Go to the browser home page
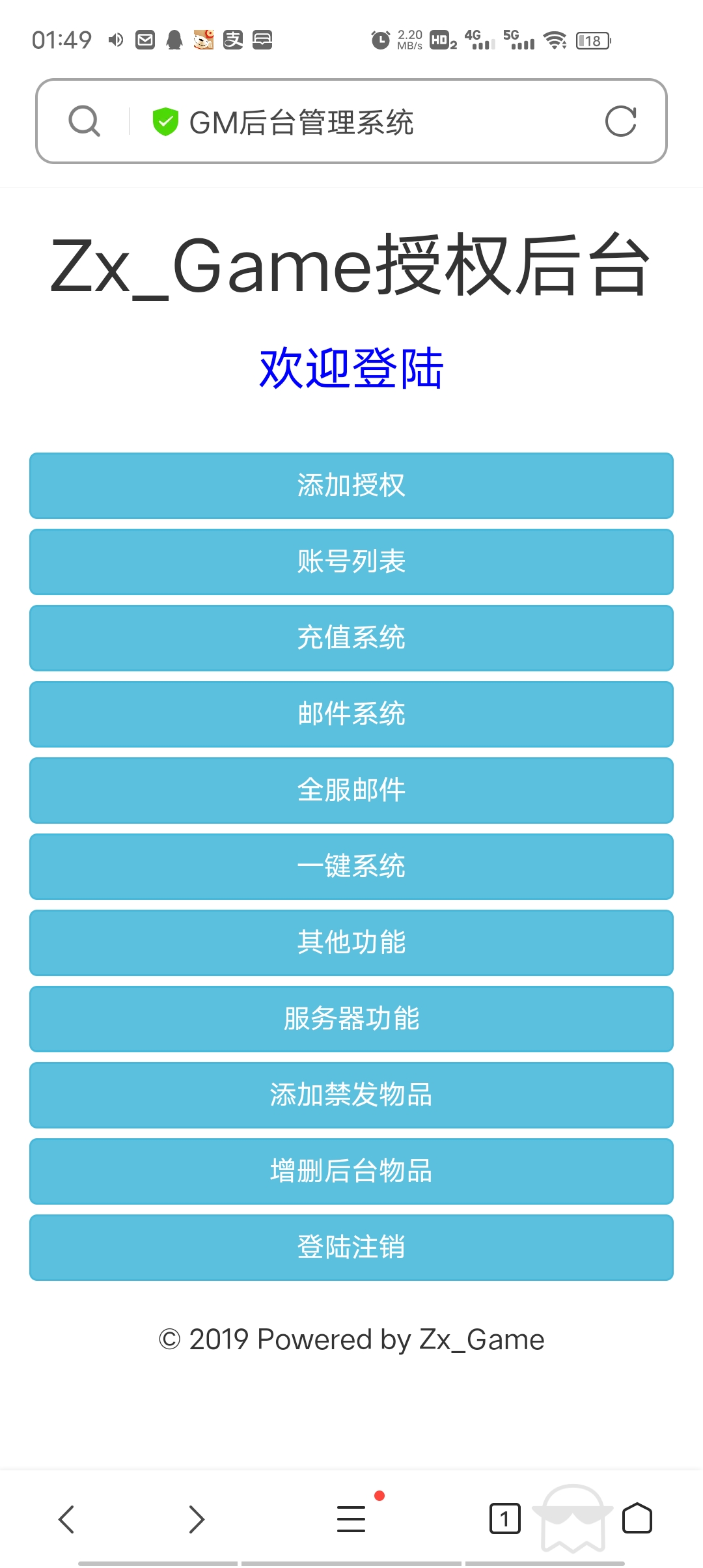 [637, 1519]
